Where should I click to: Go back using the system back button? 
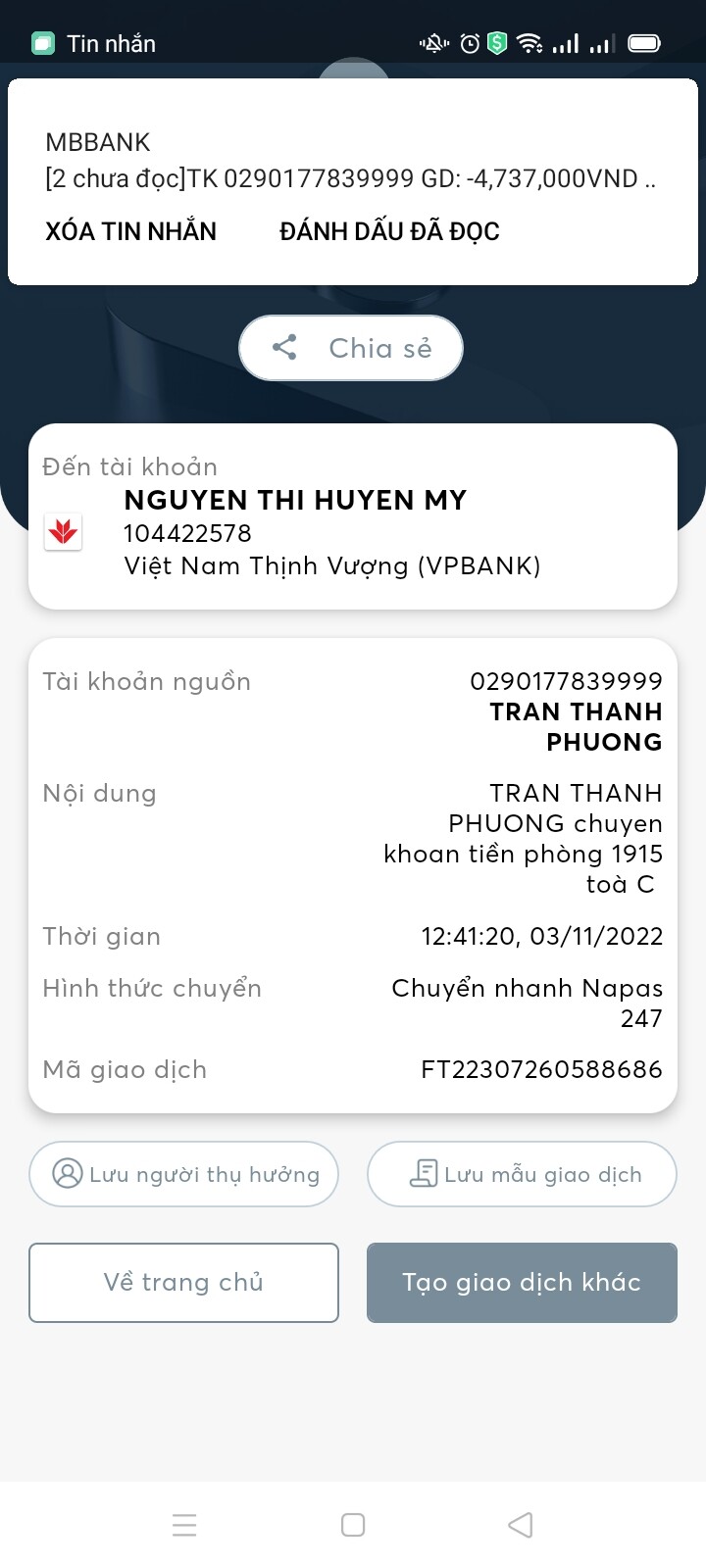pos(521,1525)
